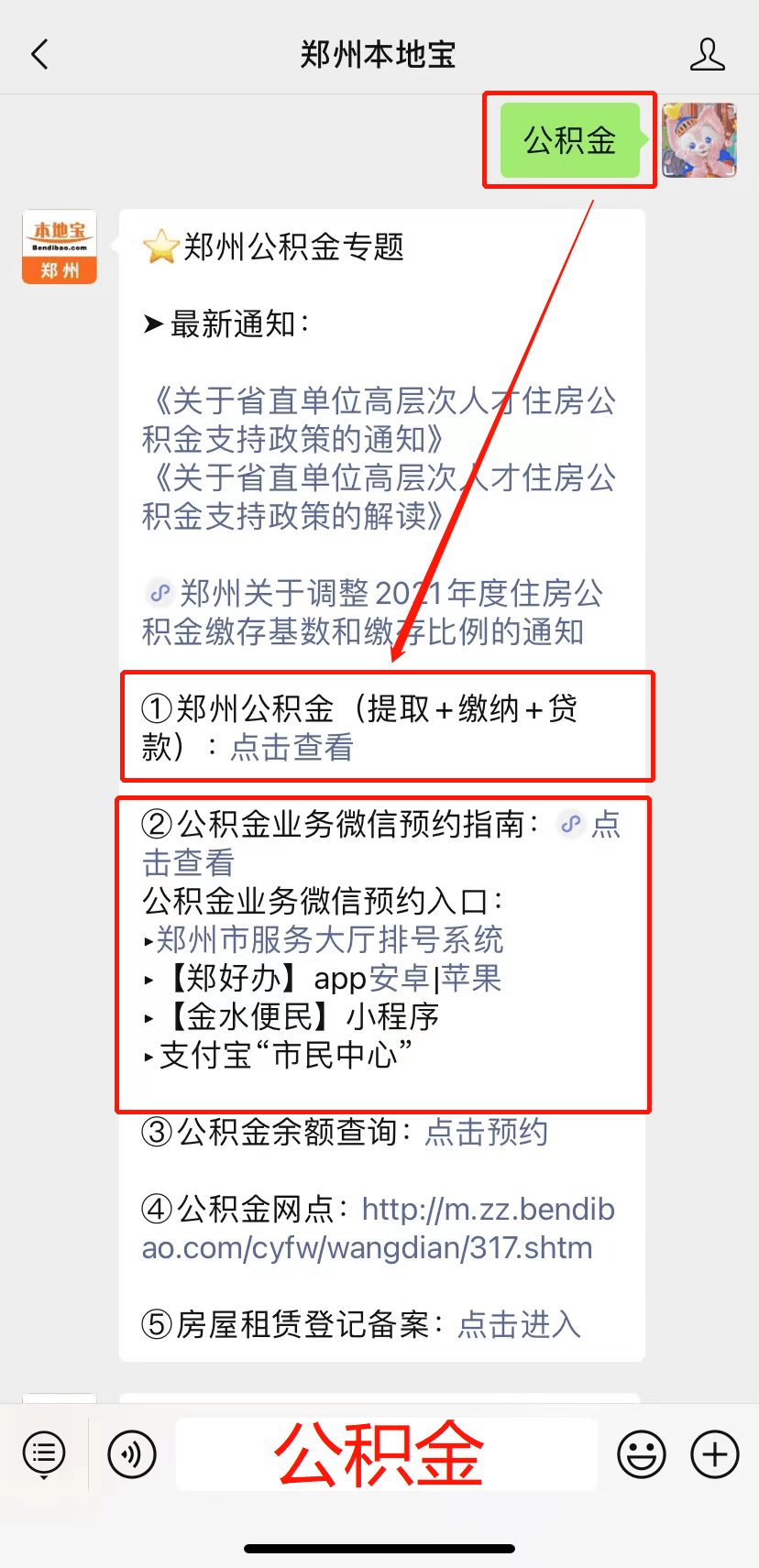Viewport: 759px width, 1568px height.
Task: Open 关于省直单位高层次人才住房公积金支持政策的通知 link
Action: (378, 420)
